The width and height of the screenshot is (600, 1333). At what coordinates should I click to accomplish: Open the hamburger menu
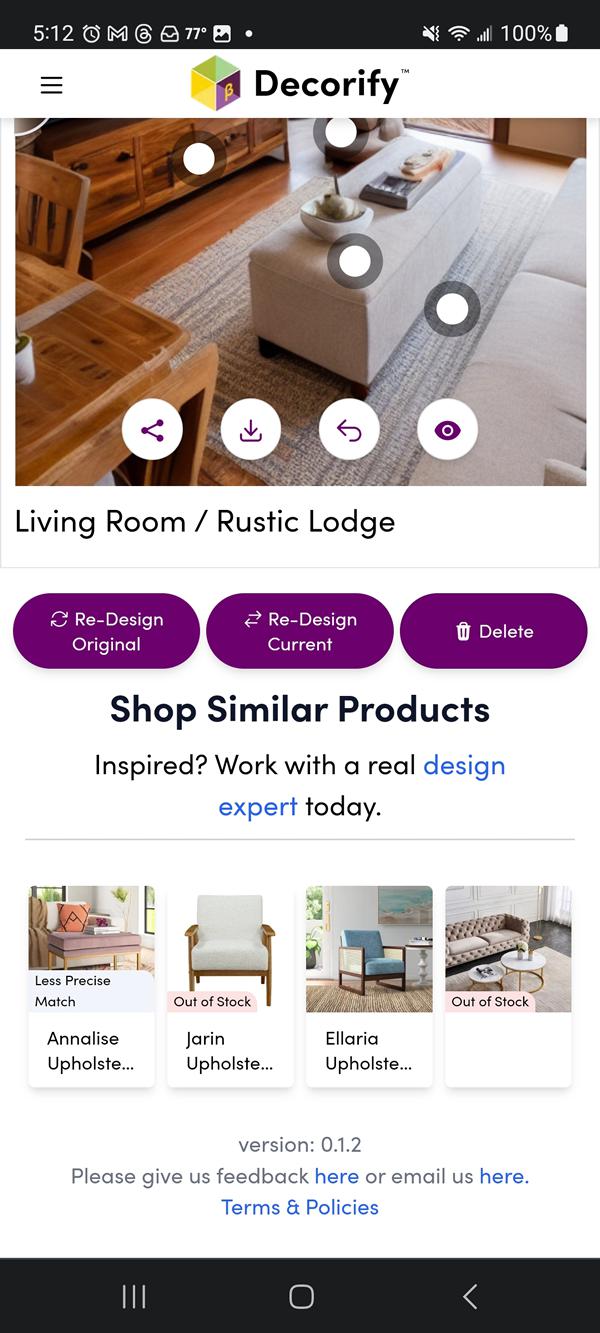(x=51, y=85)
